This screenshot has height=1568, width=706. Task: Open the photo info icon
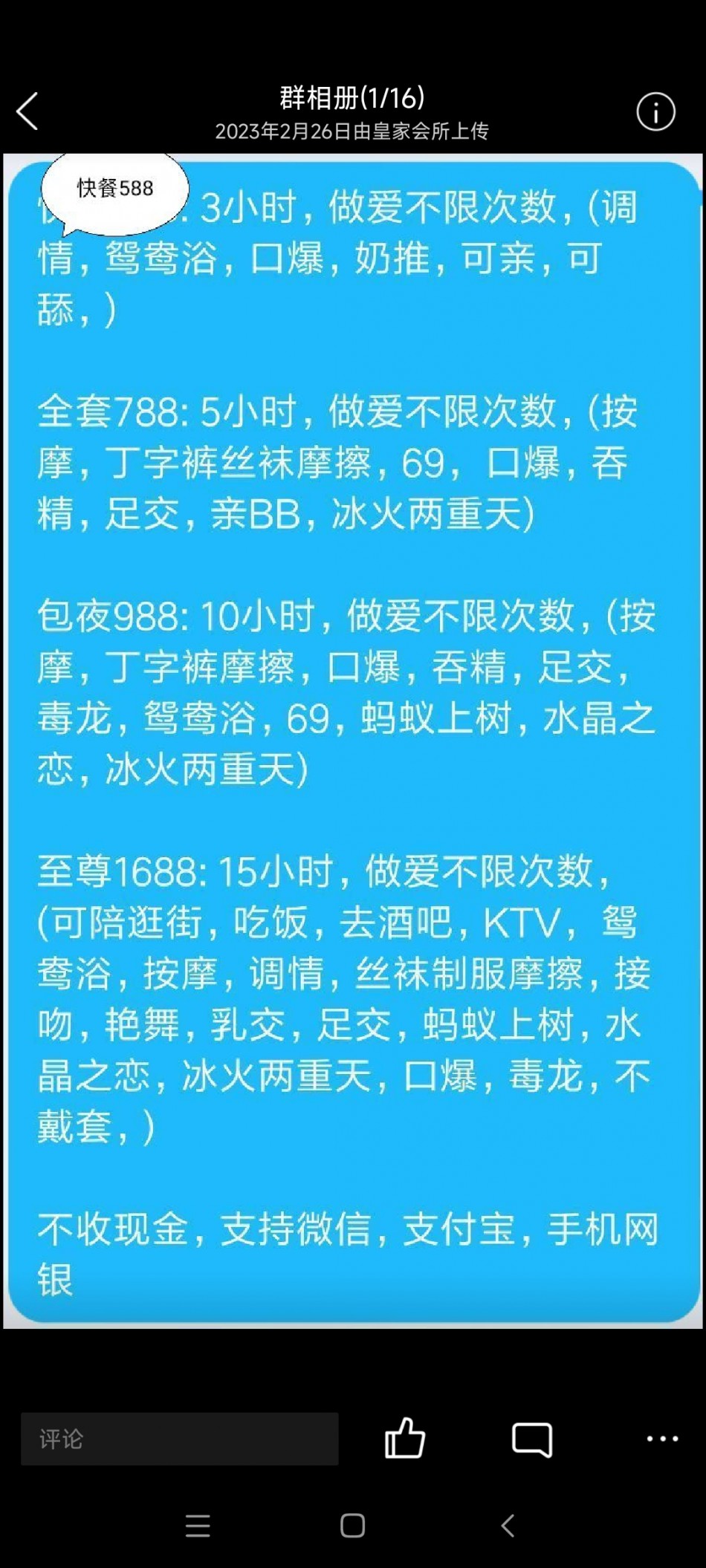655,113
